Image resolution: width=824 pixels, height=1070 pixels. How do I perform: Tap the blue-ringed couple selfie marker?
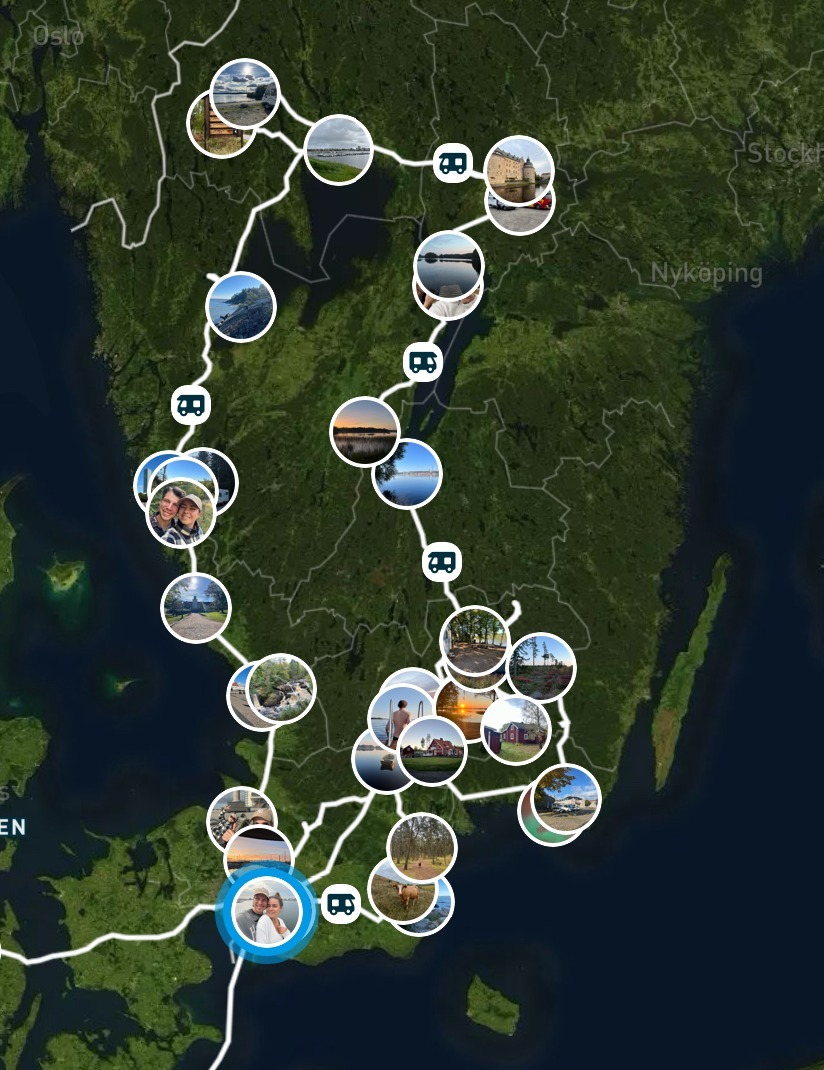point(266,911)
